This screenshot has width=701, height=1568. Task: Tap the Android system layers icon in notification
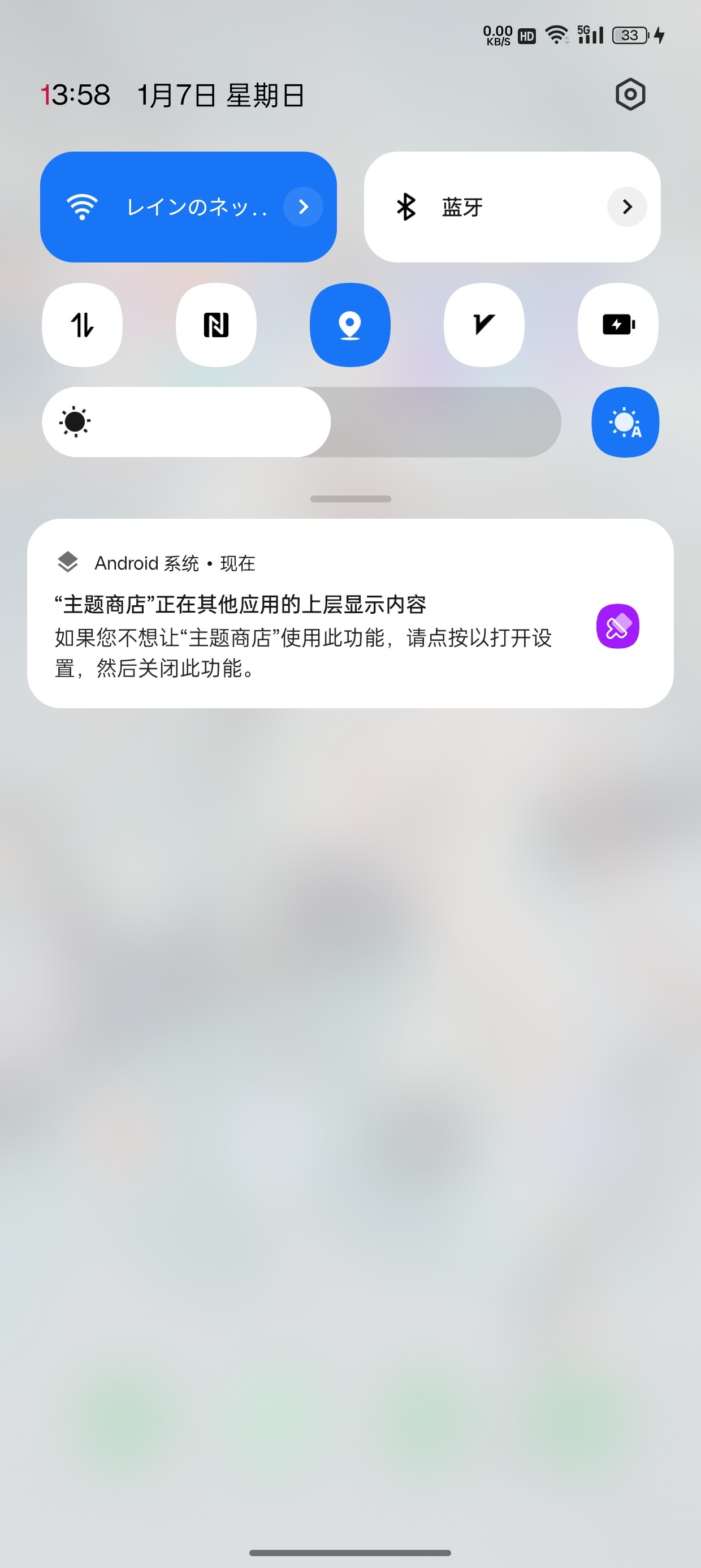pos(67,563)
